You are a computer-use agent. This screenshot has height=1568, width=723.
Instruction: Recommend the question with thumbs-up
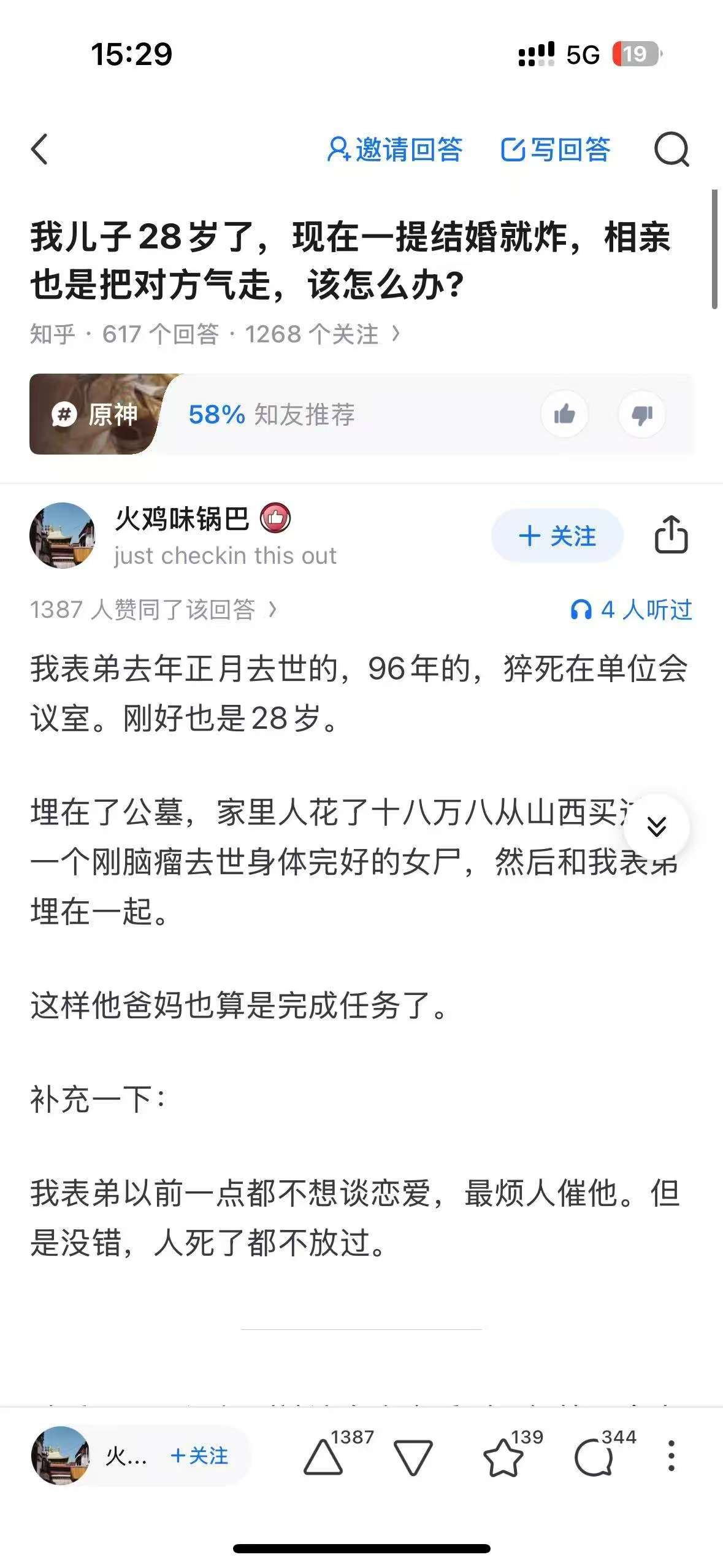pos(564,415)
